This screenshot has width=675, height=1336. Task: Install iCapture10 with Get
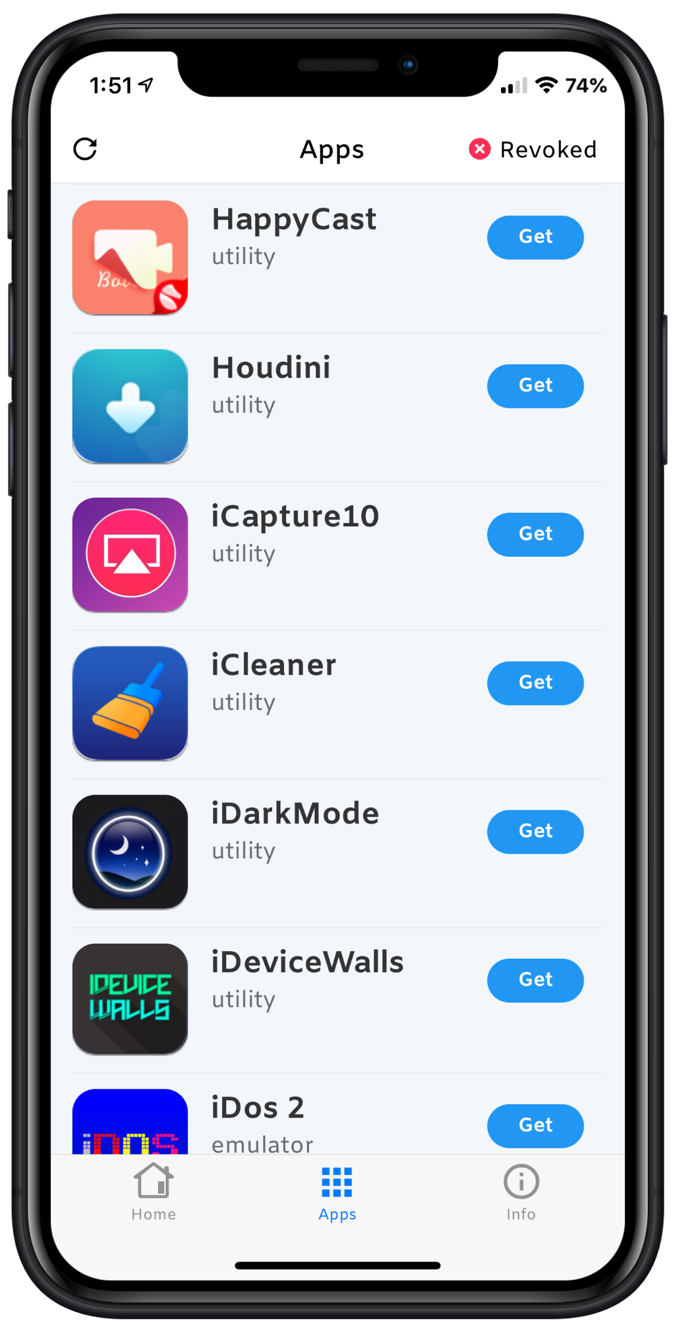535,534
